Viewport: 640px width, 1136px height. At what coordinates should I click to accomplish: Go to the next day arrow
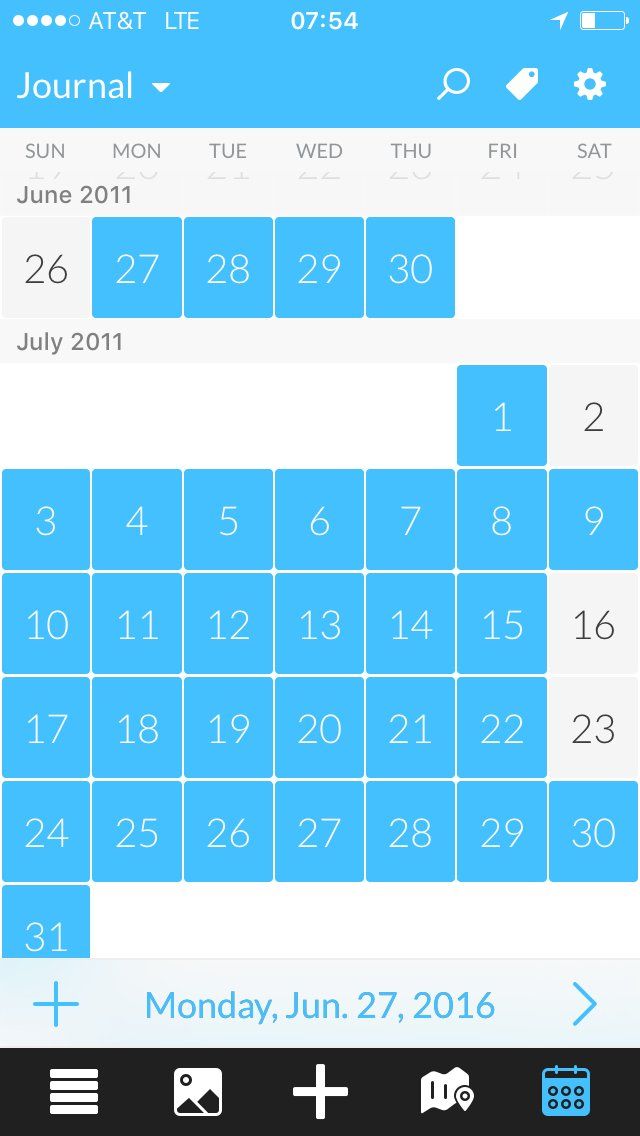point(584,1004)
